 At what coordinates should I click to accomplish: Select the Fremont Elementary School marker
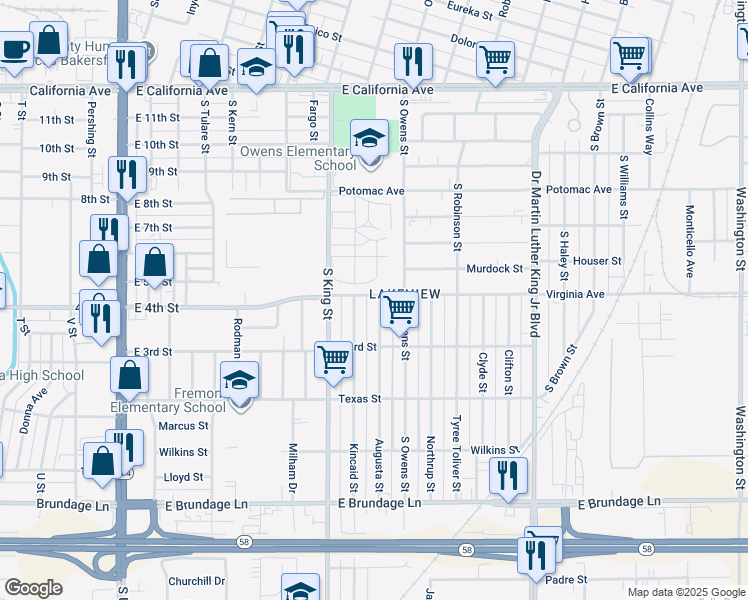[x=239, y=381]
